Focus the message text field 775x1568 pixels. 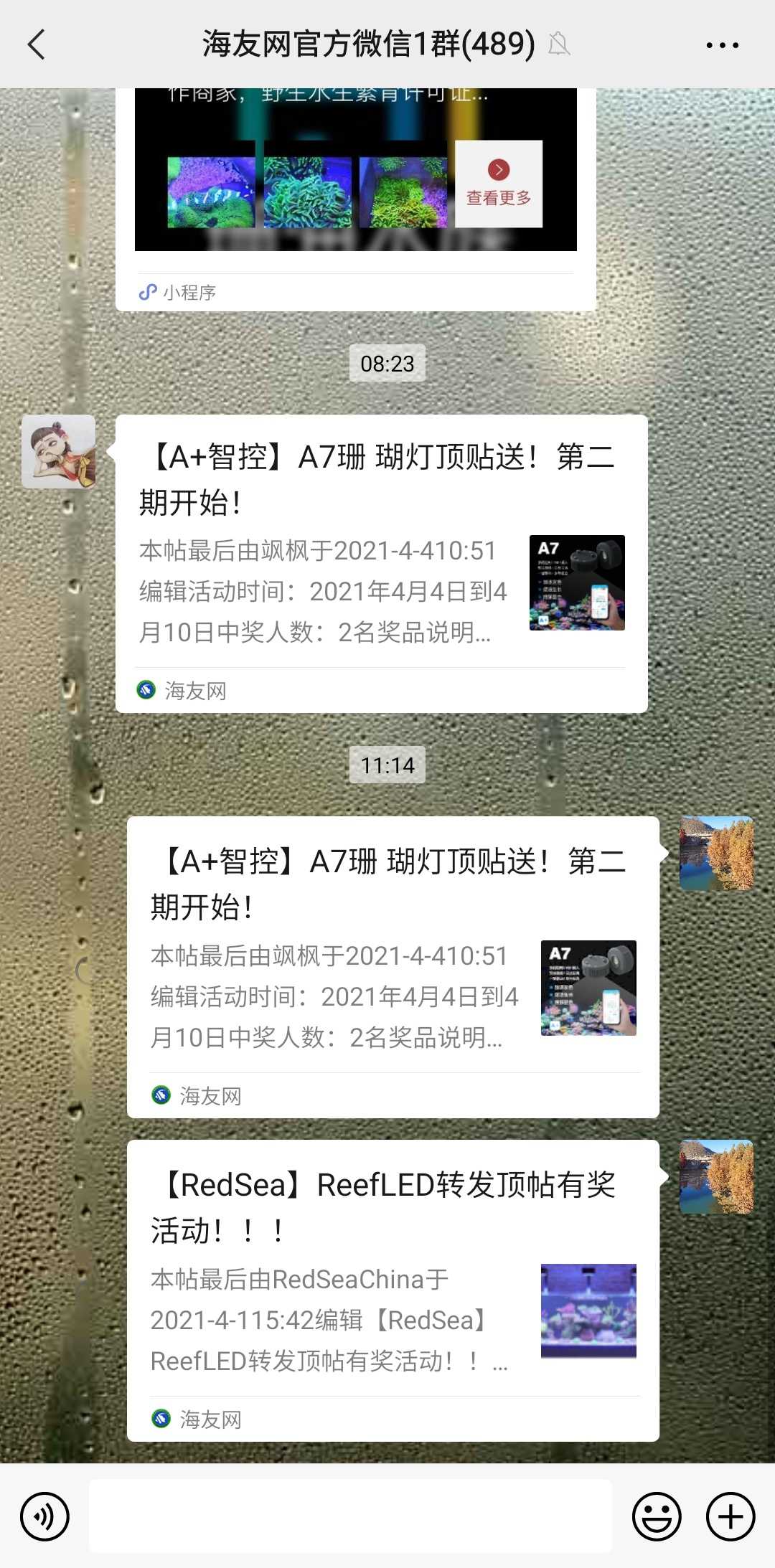coord(350,1516)
